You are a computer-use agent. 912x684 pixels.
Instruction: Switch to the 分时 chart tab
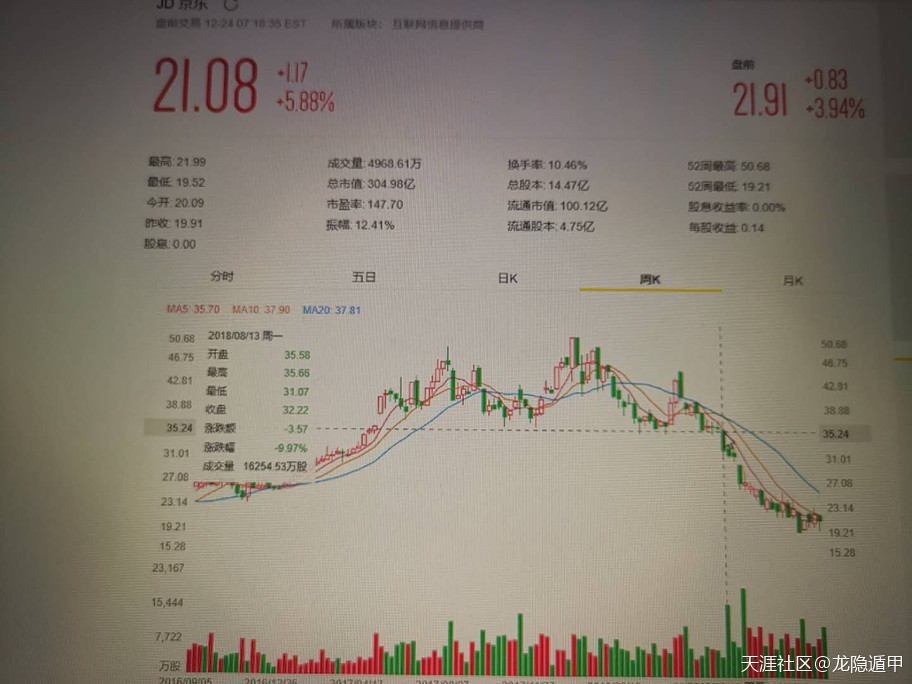221,277
